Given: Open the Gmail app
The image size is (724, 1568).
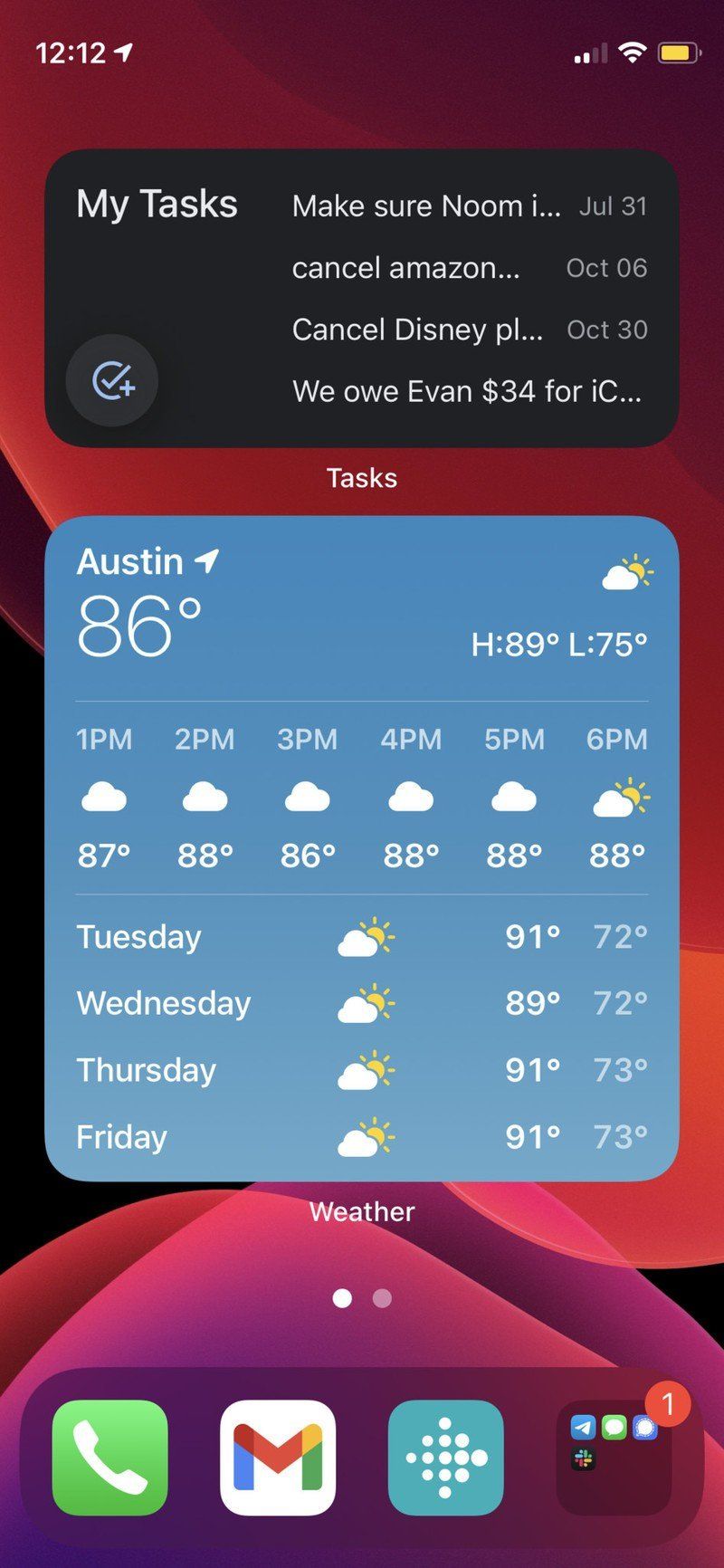Looking at the screenshot, I should coord(278,1458).
